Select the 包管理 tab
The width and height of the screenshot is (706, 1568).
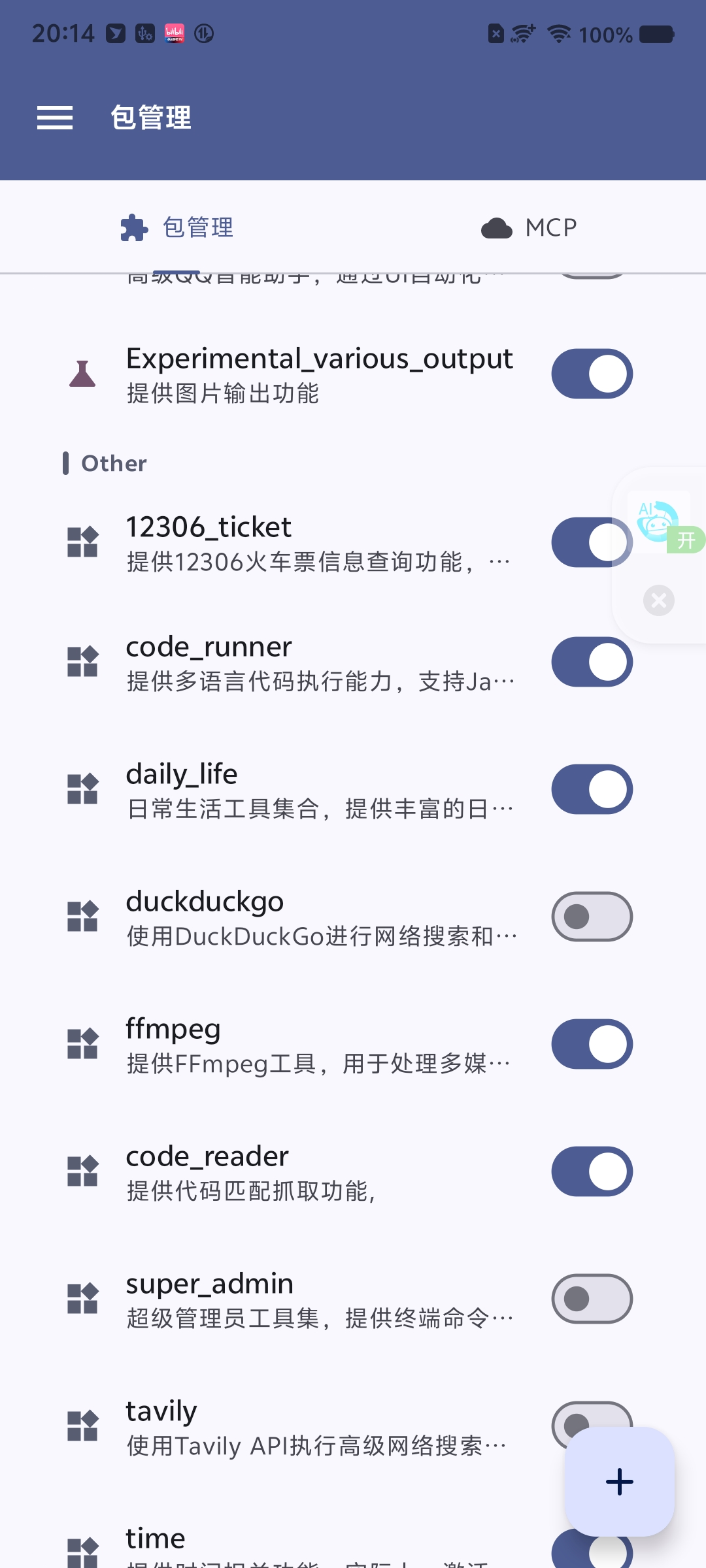pyautogui.click(x=176, y=227)
